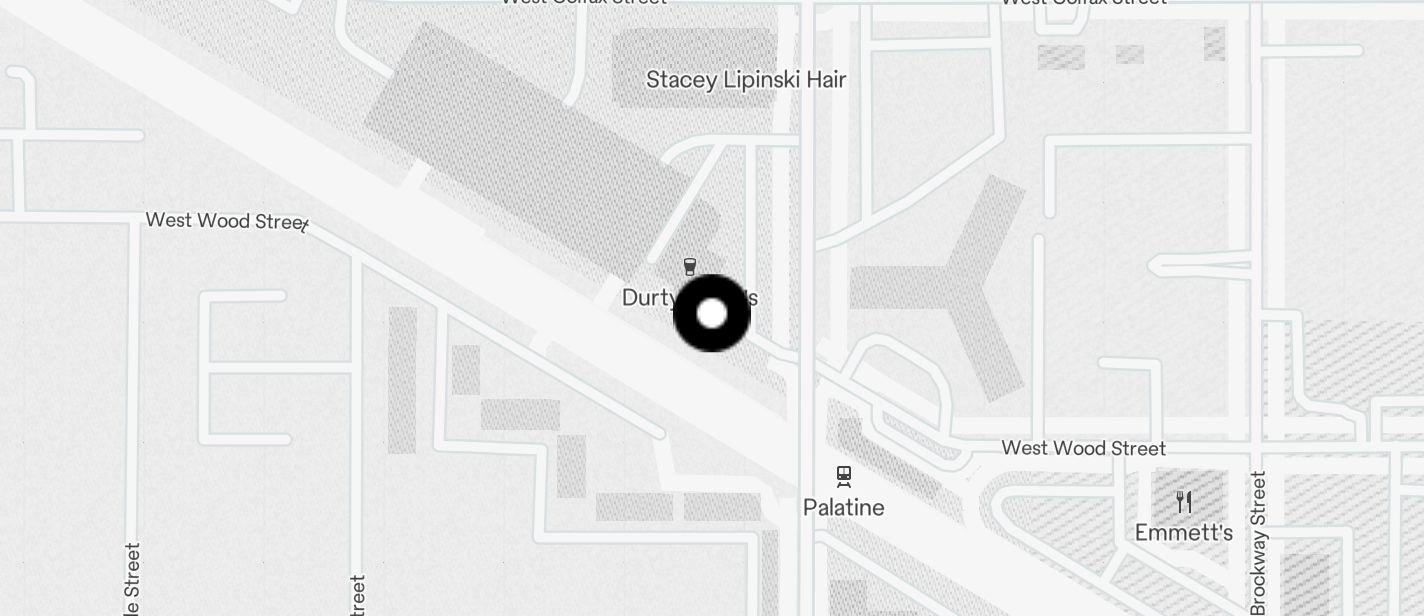The height and width of the screenshot is (616, 1424).
Task: Tap the black location marker pin
Action: (x=712, y=314)
